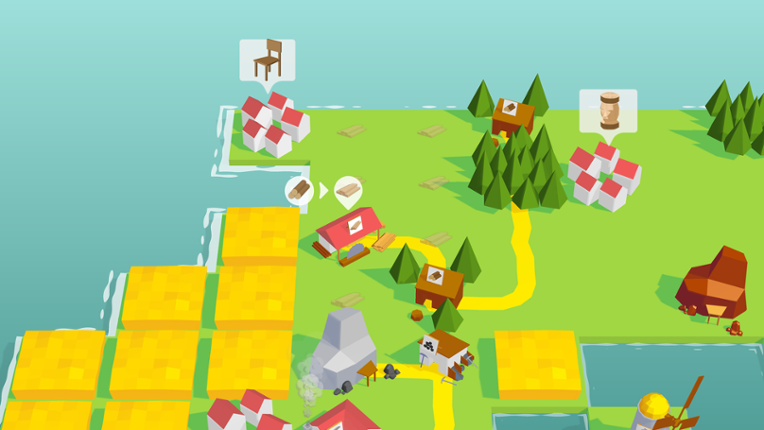Tap the chair request bubble above the village
764x430 pixels.
tap(267, 60)
